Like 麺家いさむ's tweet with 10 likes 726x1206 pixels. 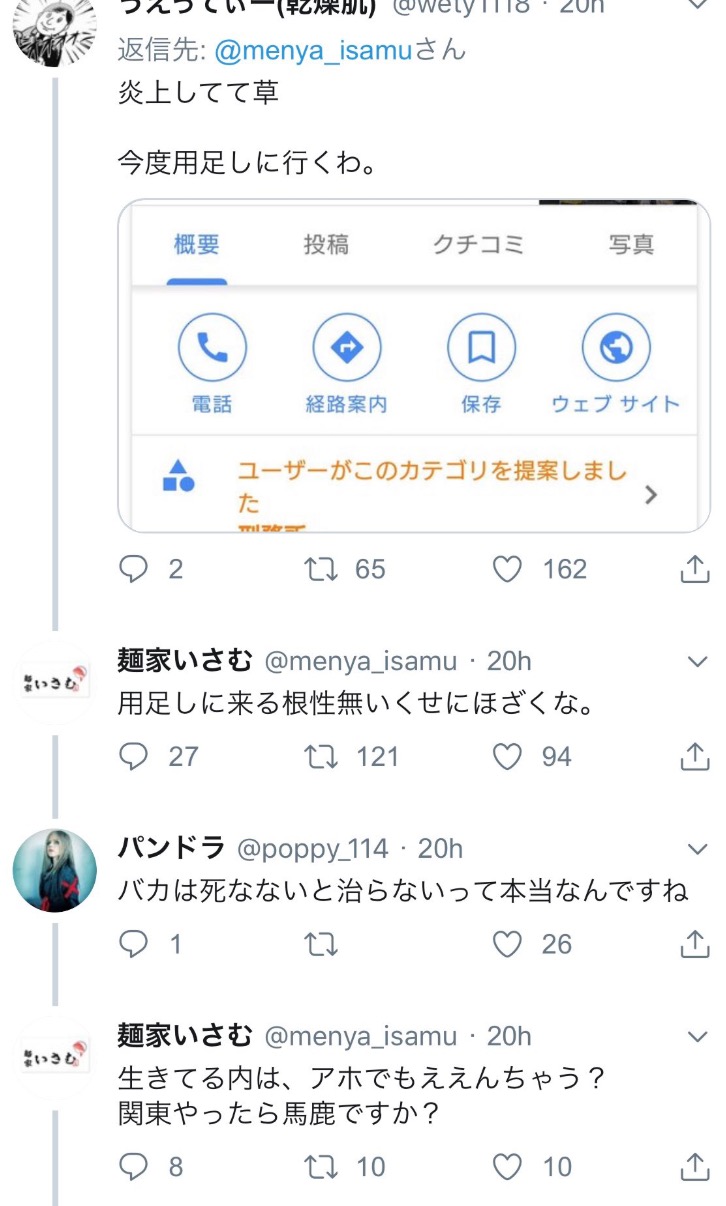click(509, 1166)
